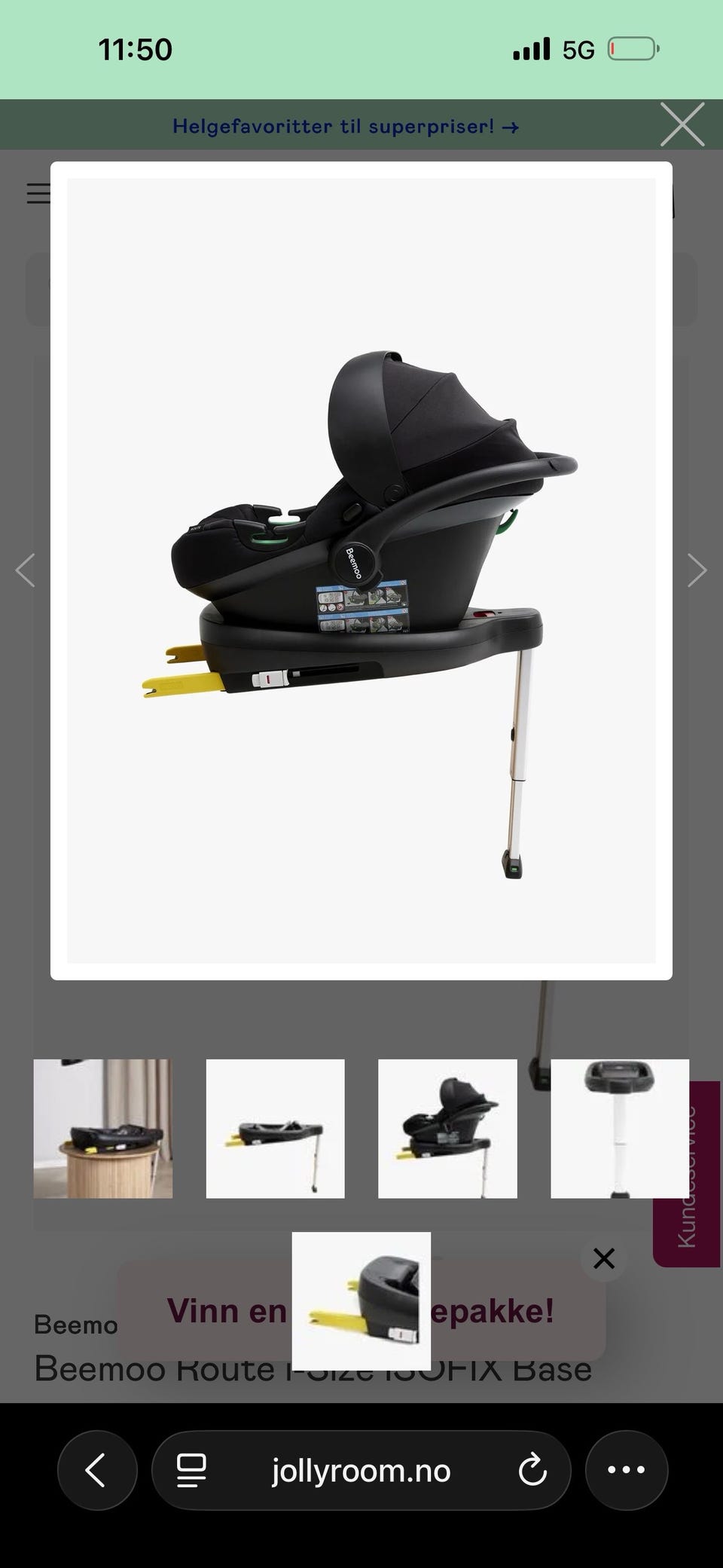Select the thumbnail of car seat on base
This screenshot has height=1568, width=723.
click(447, 1129)
